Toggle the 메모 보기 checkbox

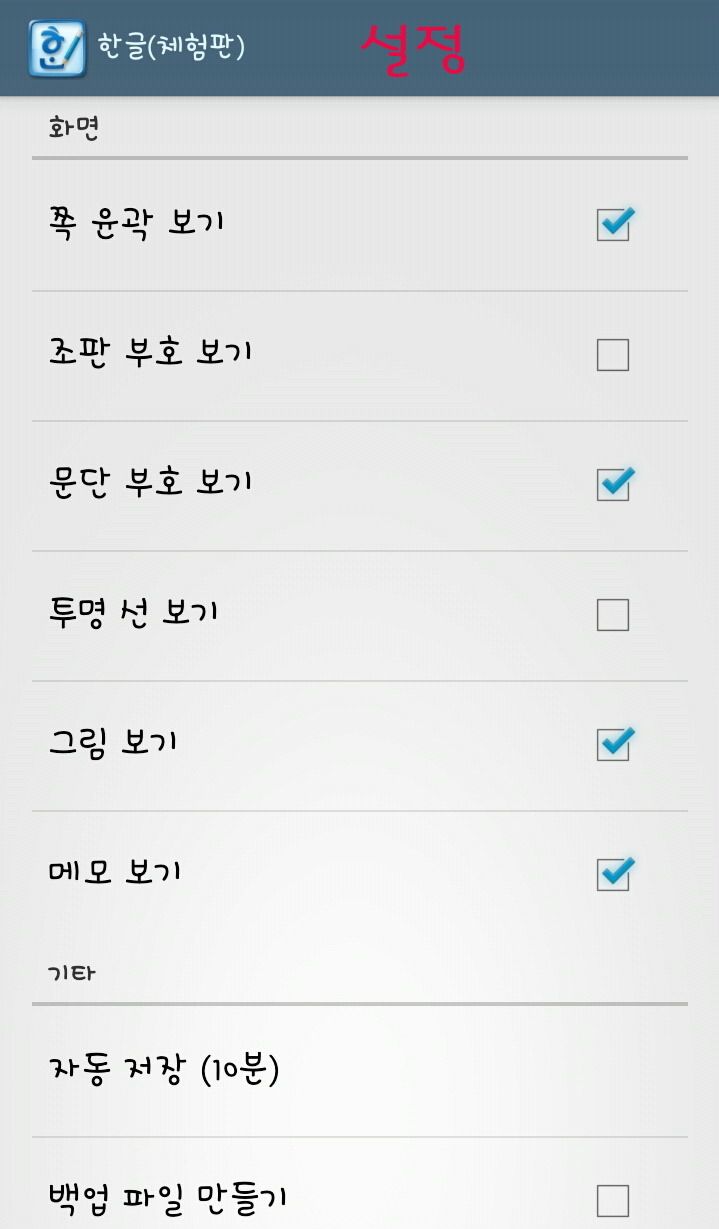point(614,874)
